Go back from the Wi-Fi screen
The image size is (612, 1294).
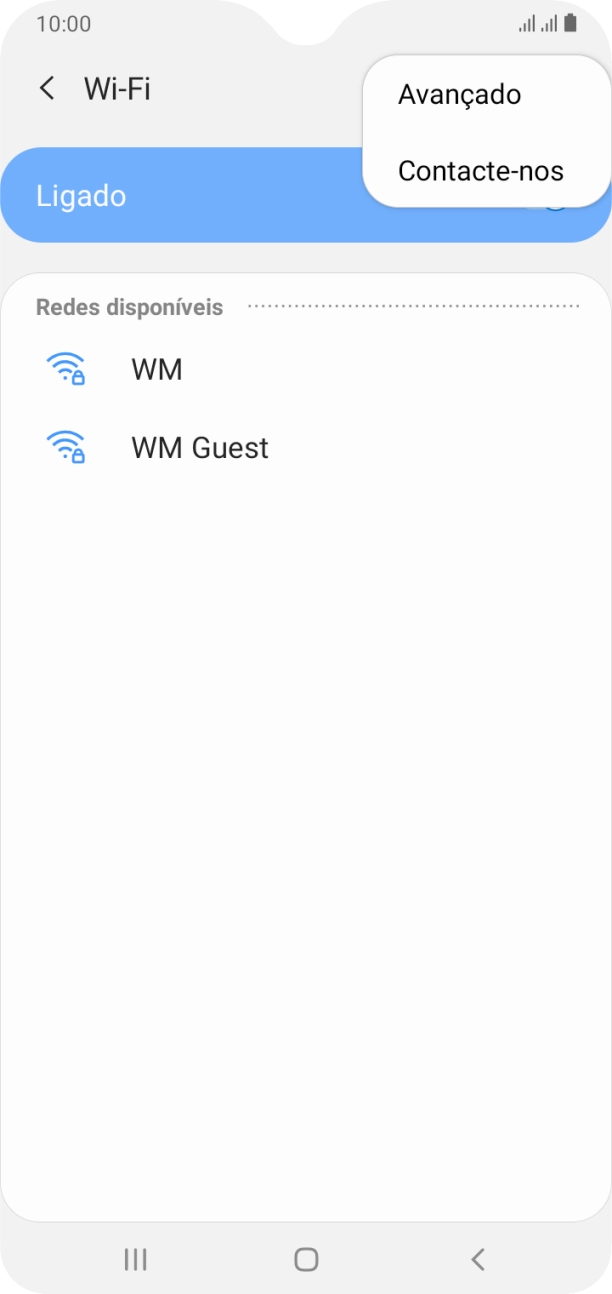47,88
